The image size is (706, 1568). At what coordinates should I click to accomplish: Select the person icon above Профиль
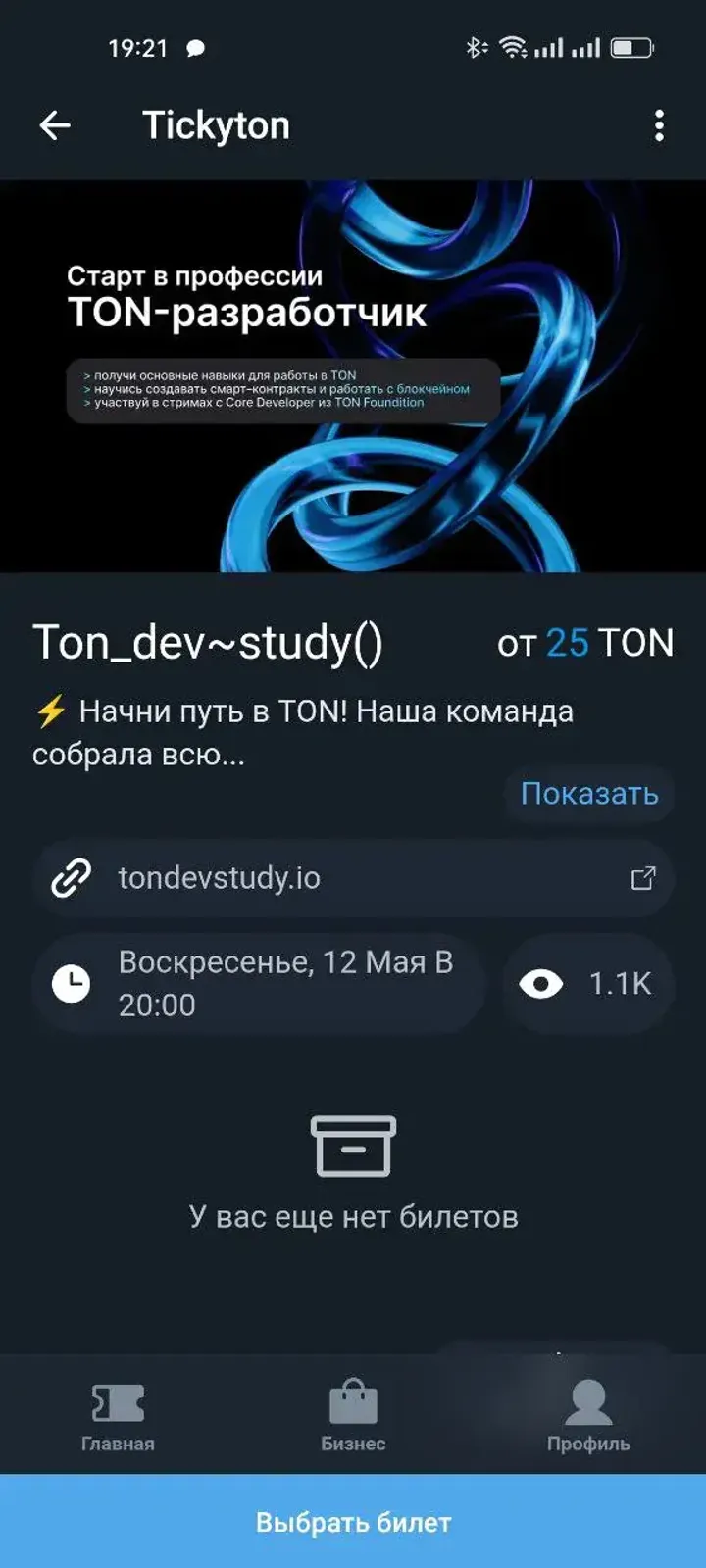(587, 1404)
